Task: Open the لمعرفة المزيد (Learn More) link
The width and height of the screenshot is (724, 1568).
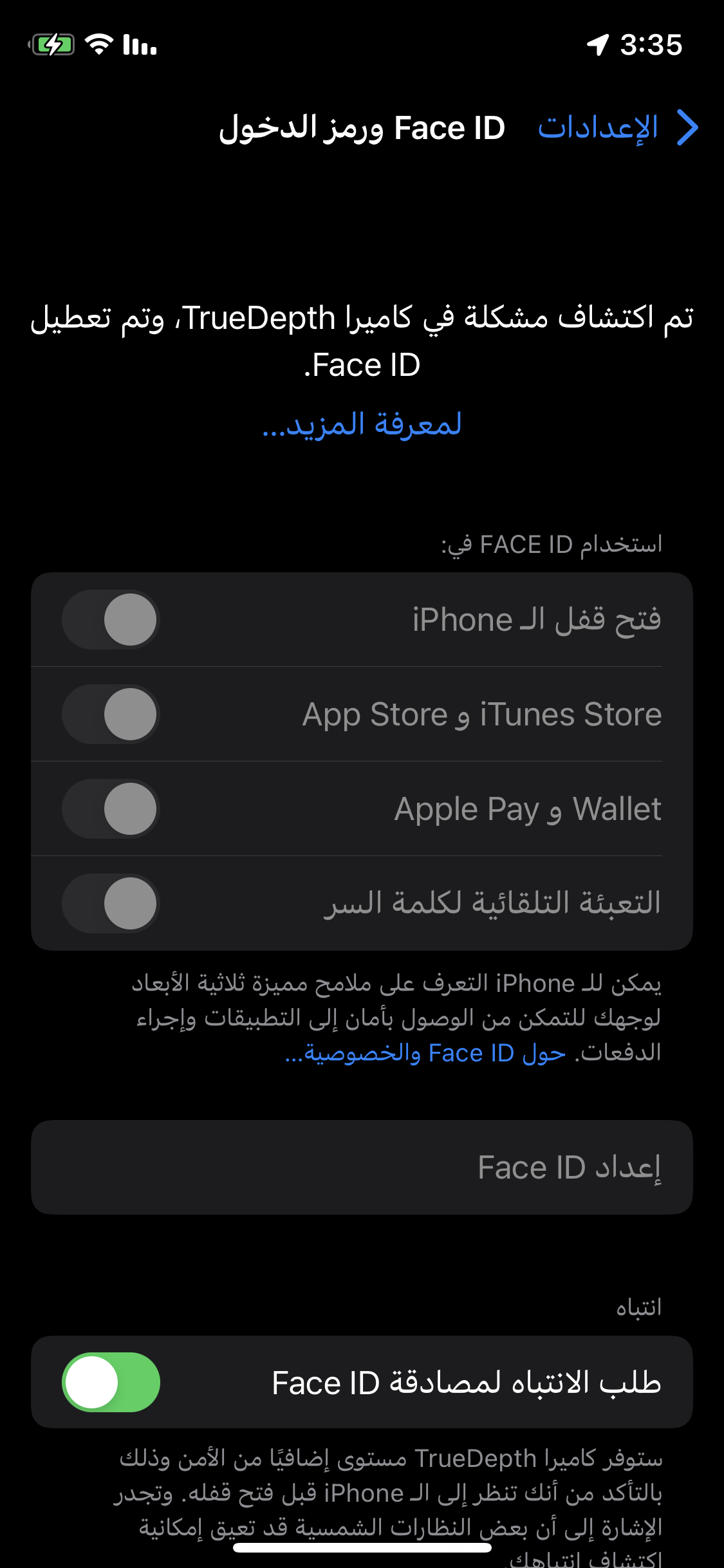Action: (362, 425)
